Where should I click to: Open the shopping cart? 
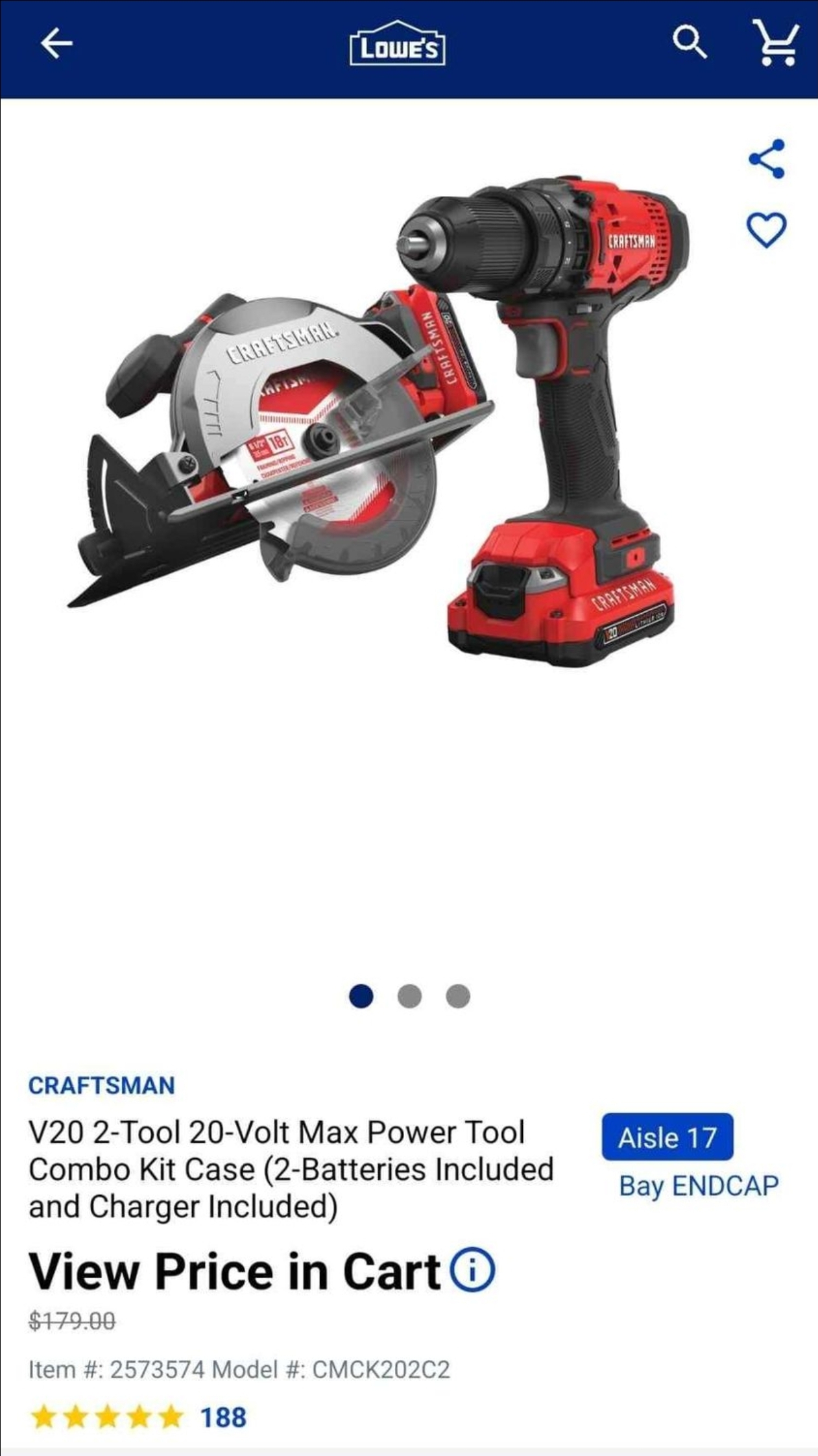[777, 43]
